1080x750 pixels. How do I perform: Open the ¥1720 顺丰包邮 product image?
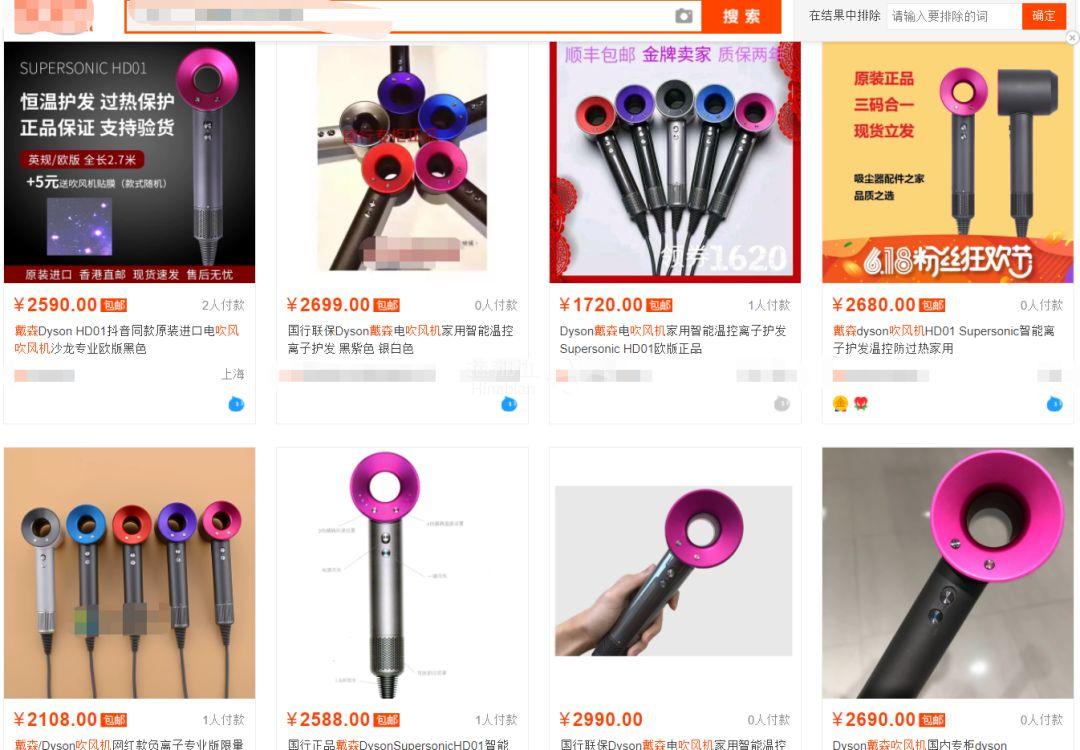coord(675,163)
